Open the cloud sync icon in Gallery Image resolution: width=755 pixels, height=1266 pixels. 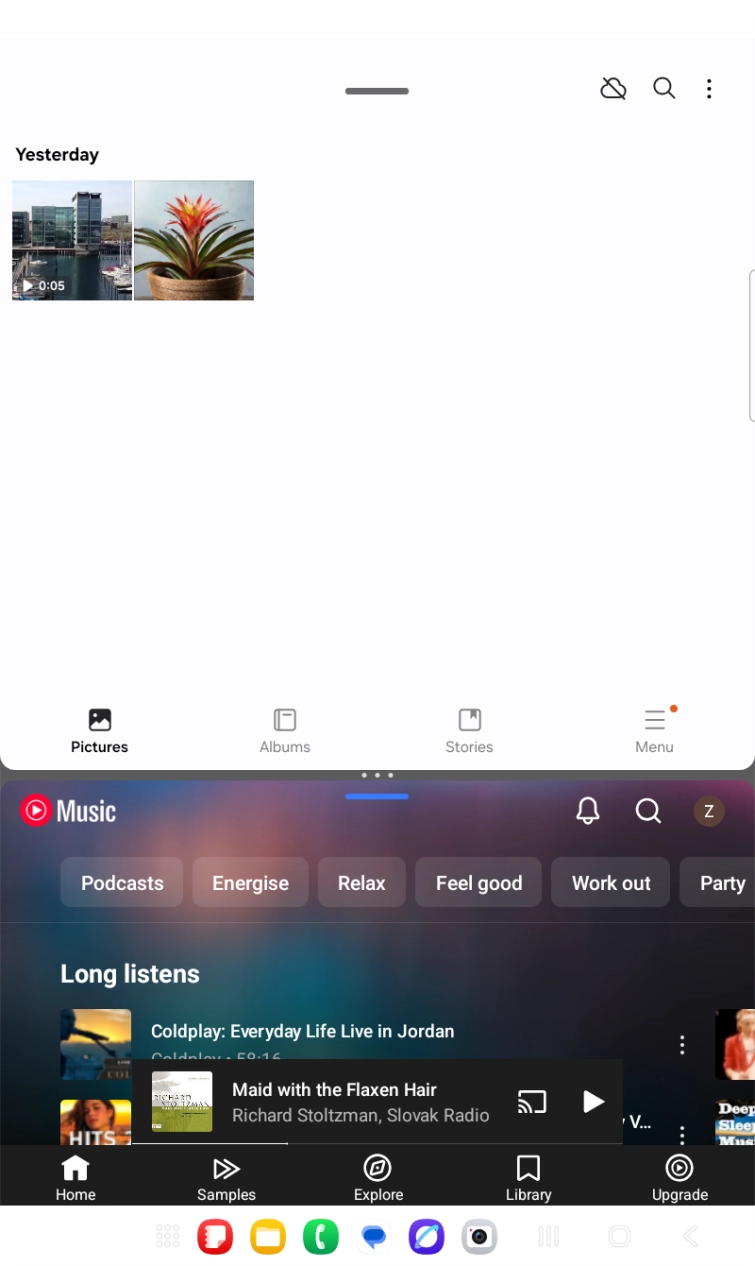[x=613, y=89]
